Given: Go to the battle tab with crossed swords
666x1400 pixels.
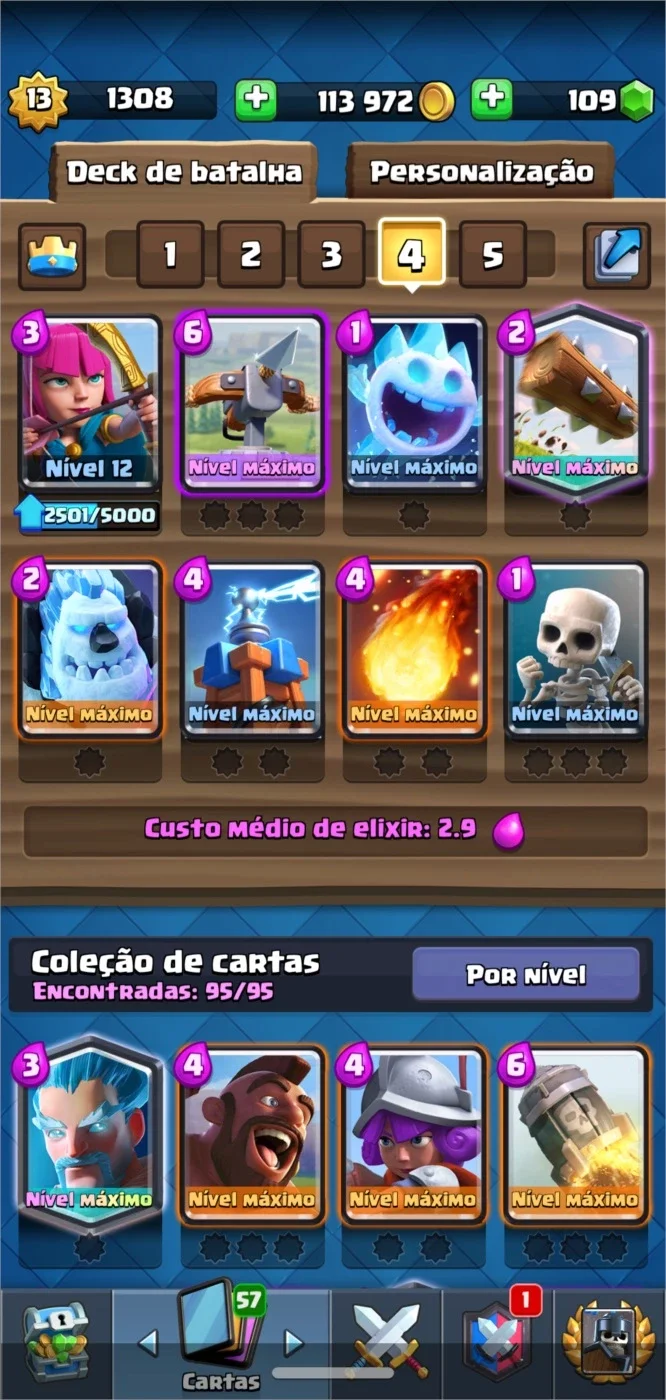Looking at the screenshot, I should tap(386, 1340).
